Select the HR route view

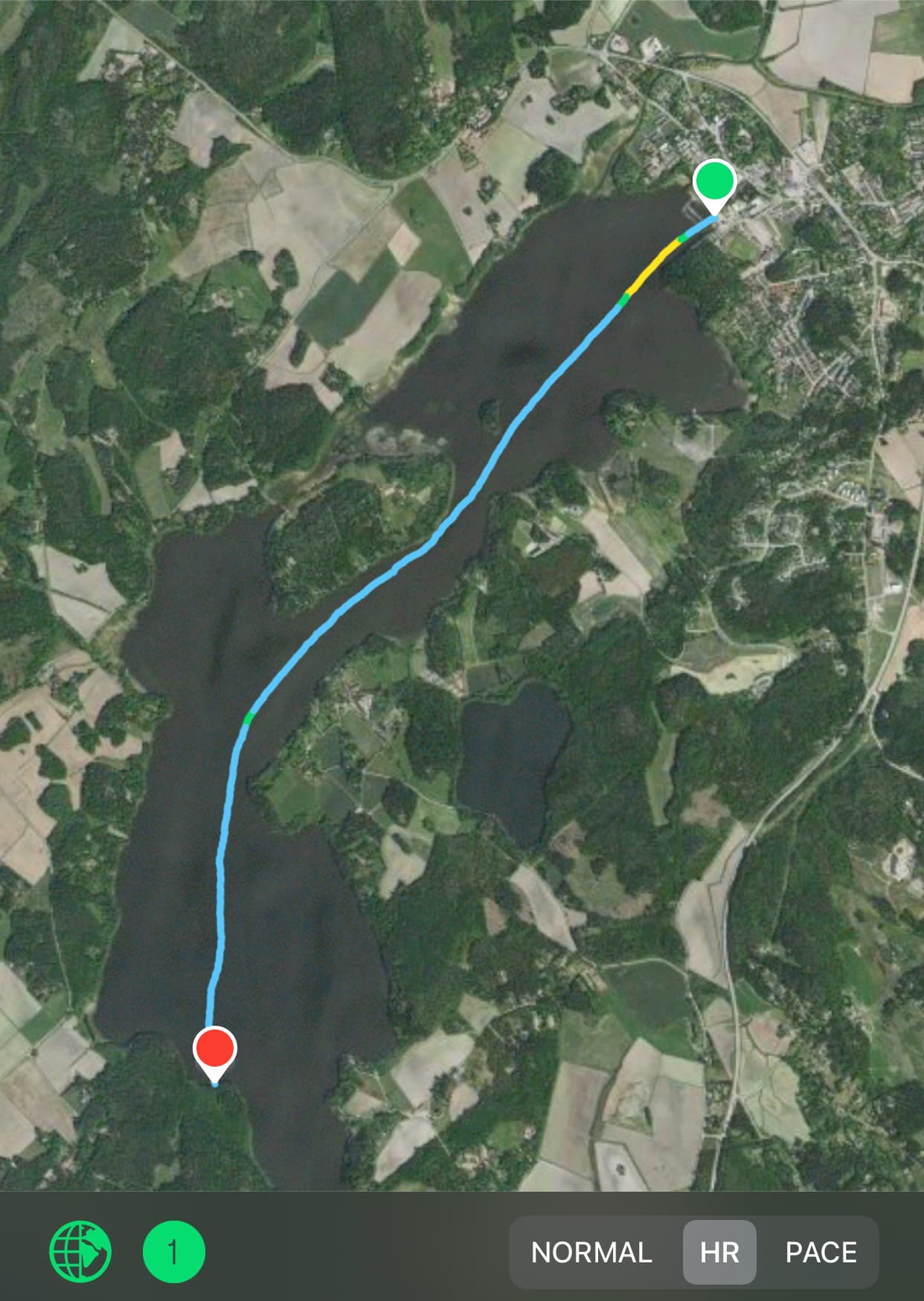pyautogui.click(x=719, y=1252)
